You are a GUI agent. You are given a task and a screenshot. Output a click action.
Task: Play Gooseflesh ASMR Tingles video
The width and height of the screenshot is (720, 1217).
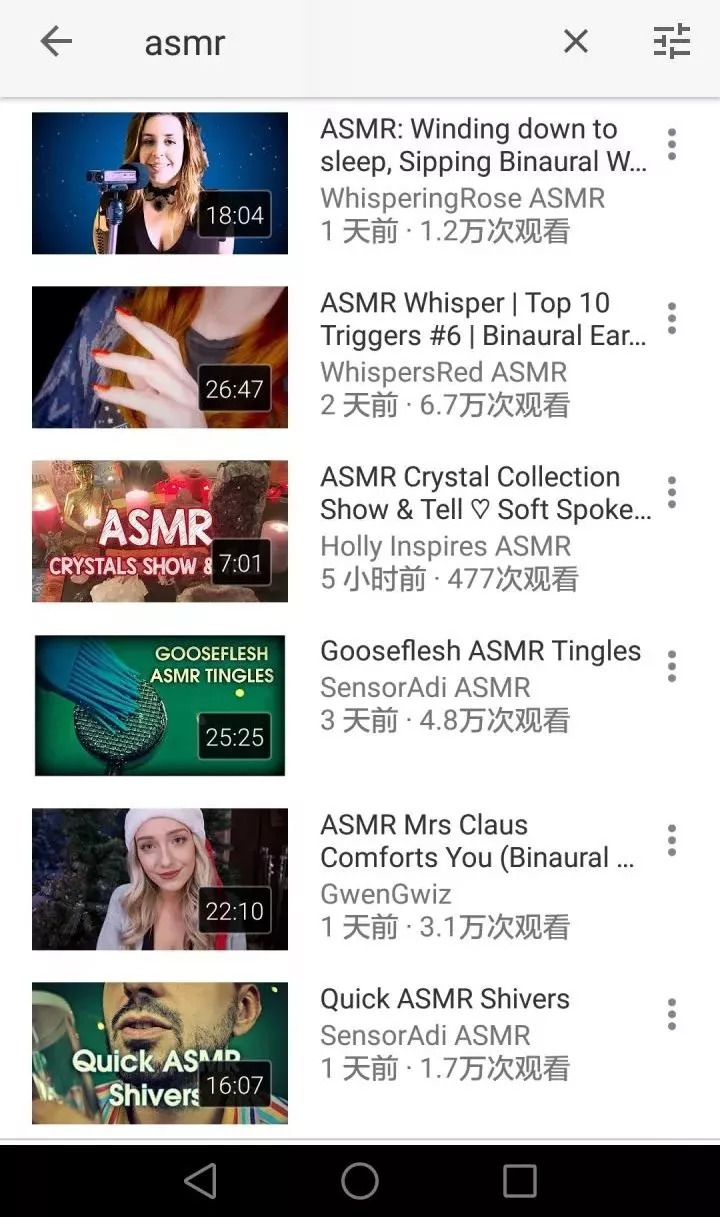point(160,705)
